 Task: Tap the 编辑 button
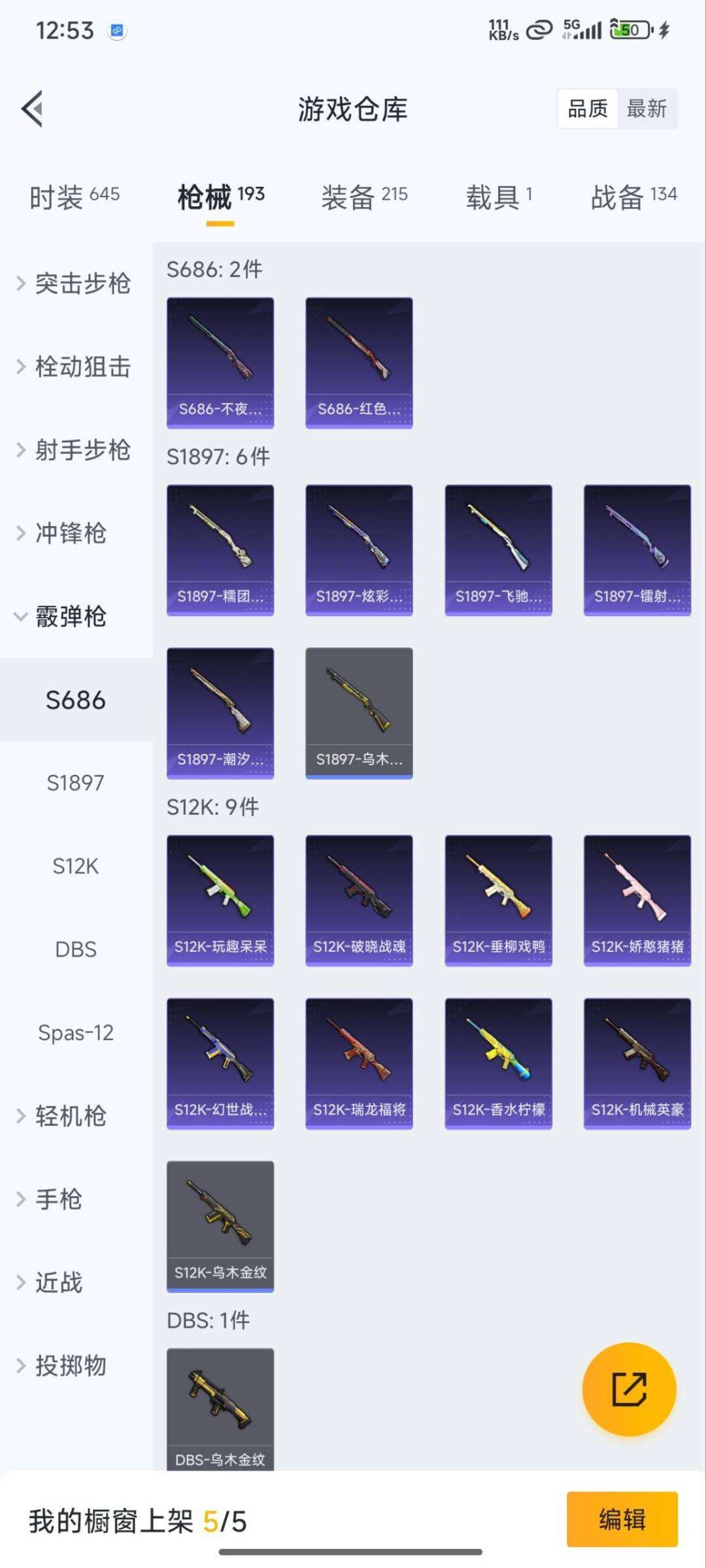tap(622, 1519)
